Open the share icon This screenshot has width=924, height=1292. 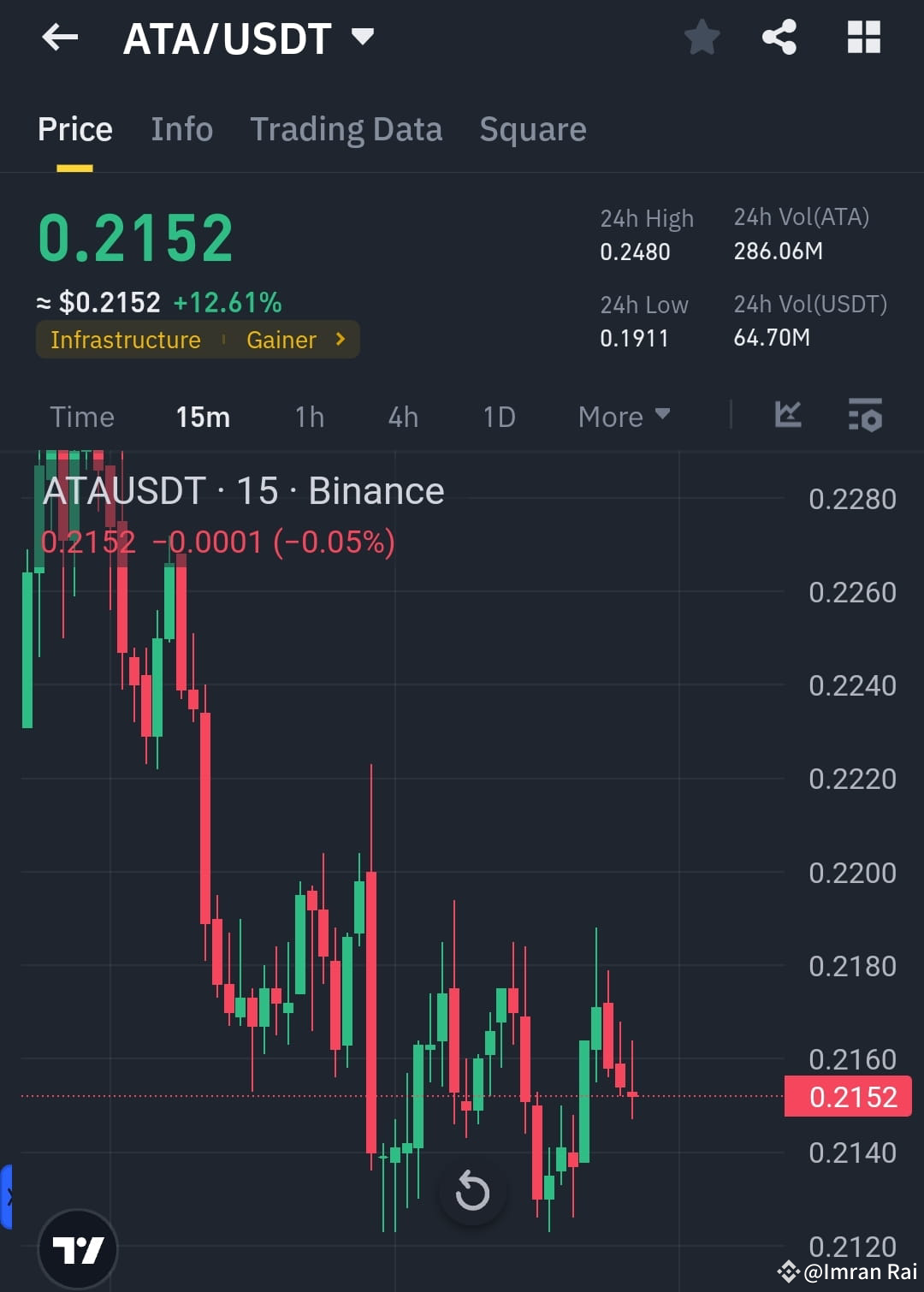pos(778,38)
